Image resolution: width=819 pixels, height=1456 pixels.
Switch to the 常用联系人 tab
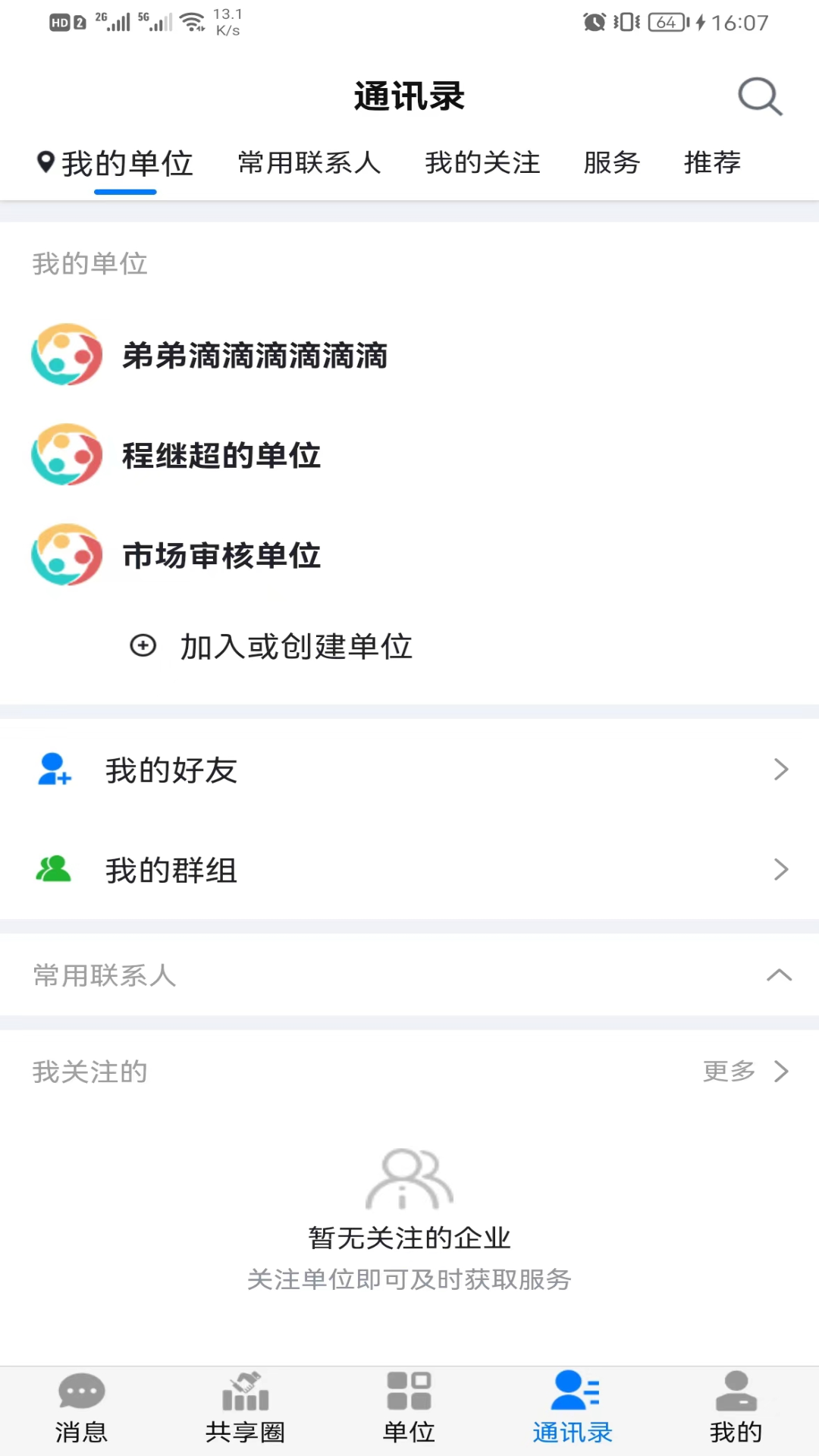coord(309,162)
